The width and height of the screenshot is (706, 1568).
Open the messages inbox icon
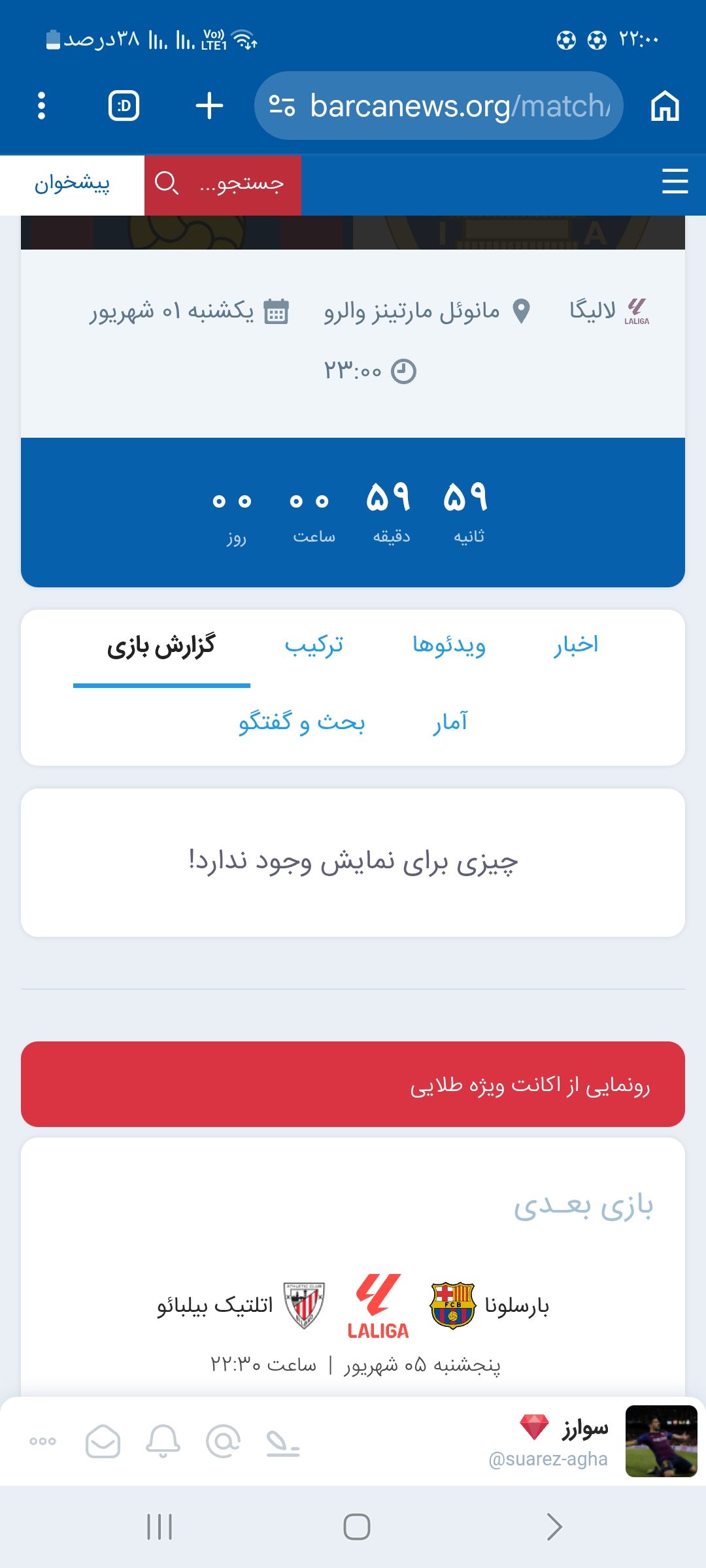pos(103,1441)
